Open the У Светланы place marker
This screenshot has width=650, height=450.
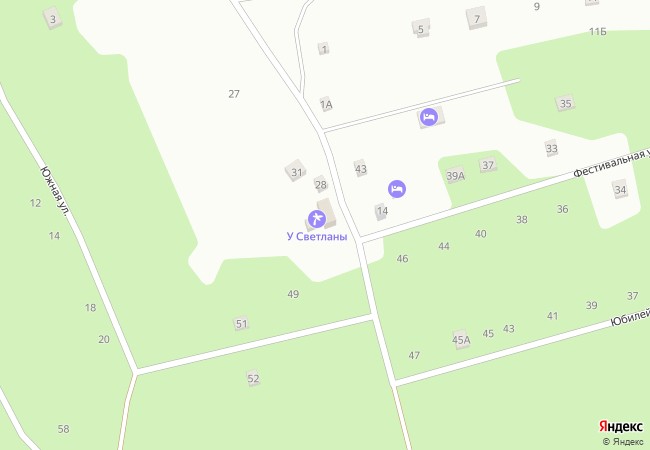[316, 218]
